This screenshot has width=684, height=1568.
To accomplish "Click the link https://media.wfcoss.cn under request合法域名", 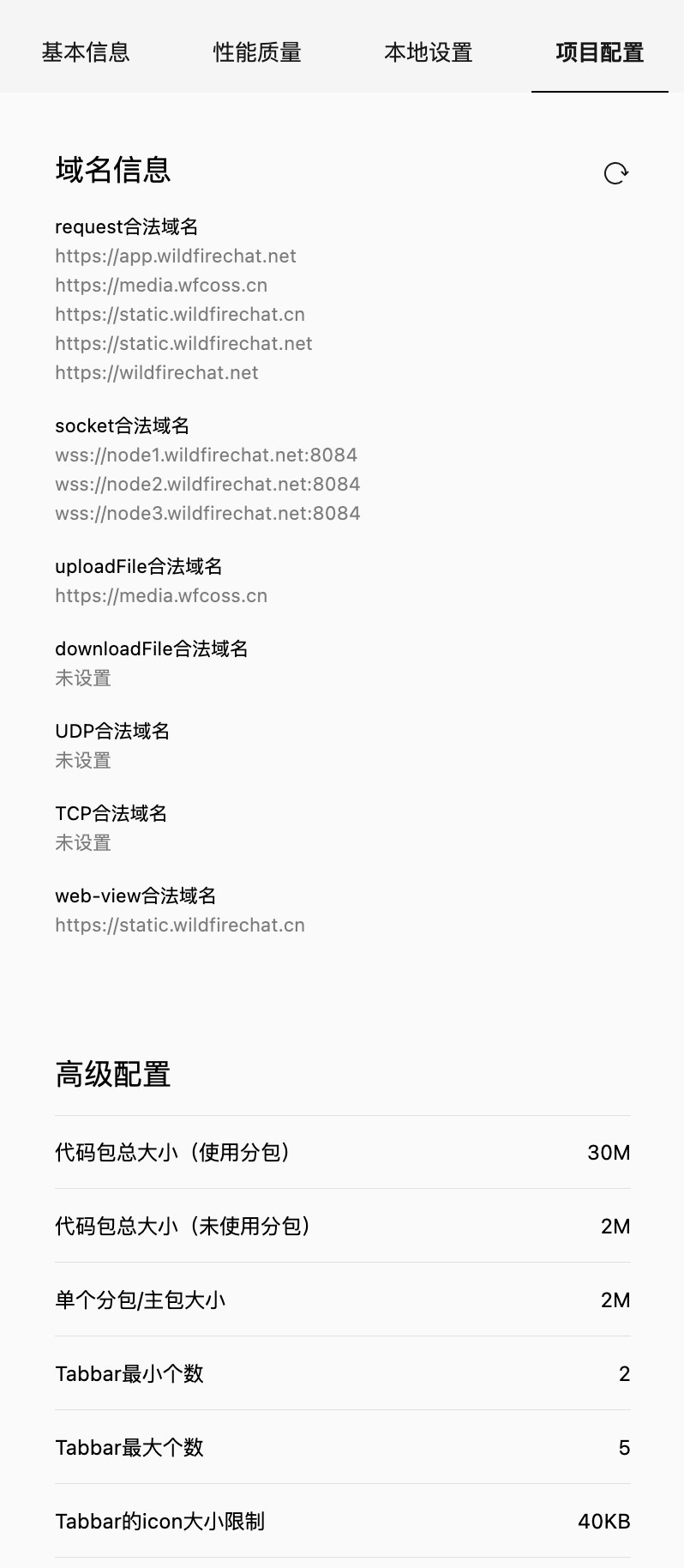I will 161,285.
